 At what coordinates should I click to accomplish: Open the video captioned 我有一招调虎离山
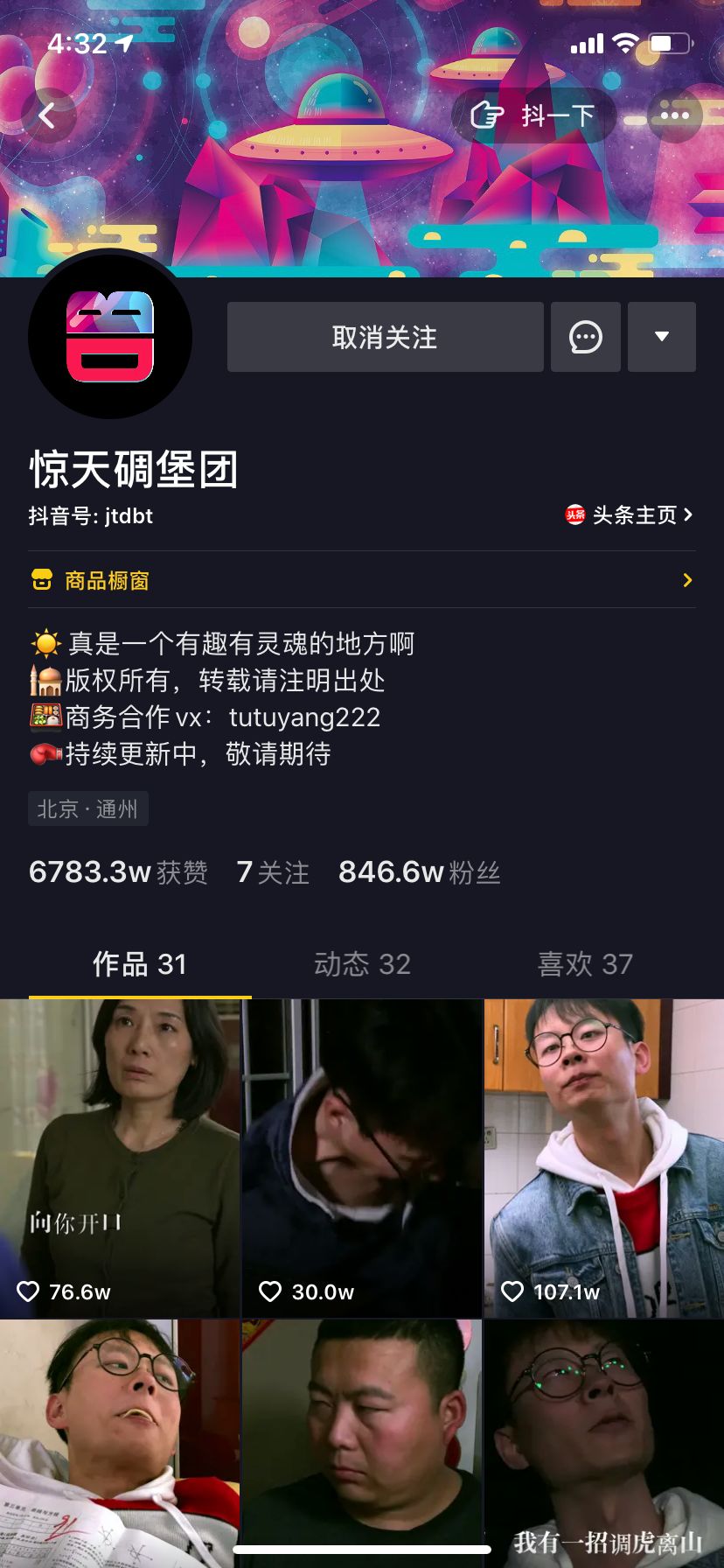pyautogui.click(x=604, y=1444)
